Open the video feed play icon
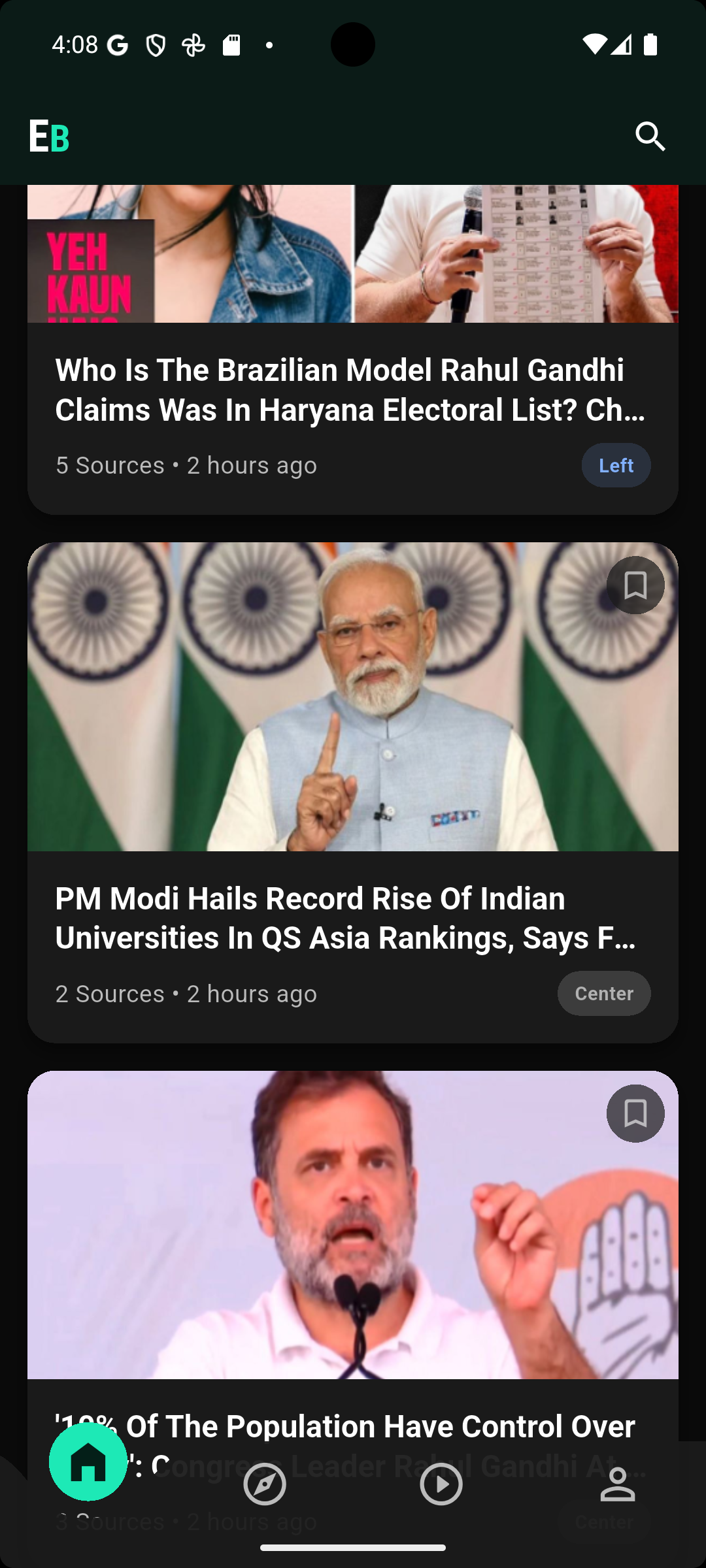Image resolution: width=706 pixels, height=1568 pixels. pos(441,1484)
